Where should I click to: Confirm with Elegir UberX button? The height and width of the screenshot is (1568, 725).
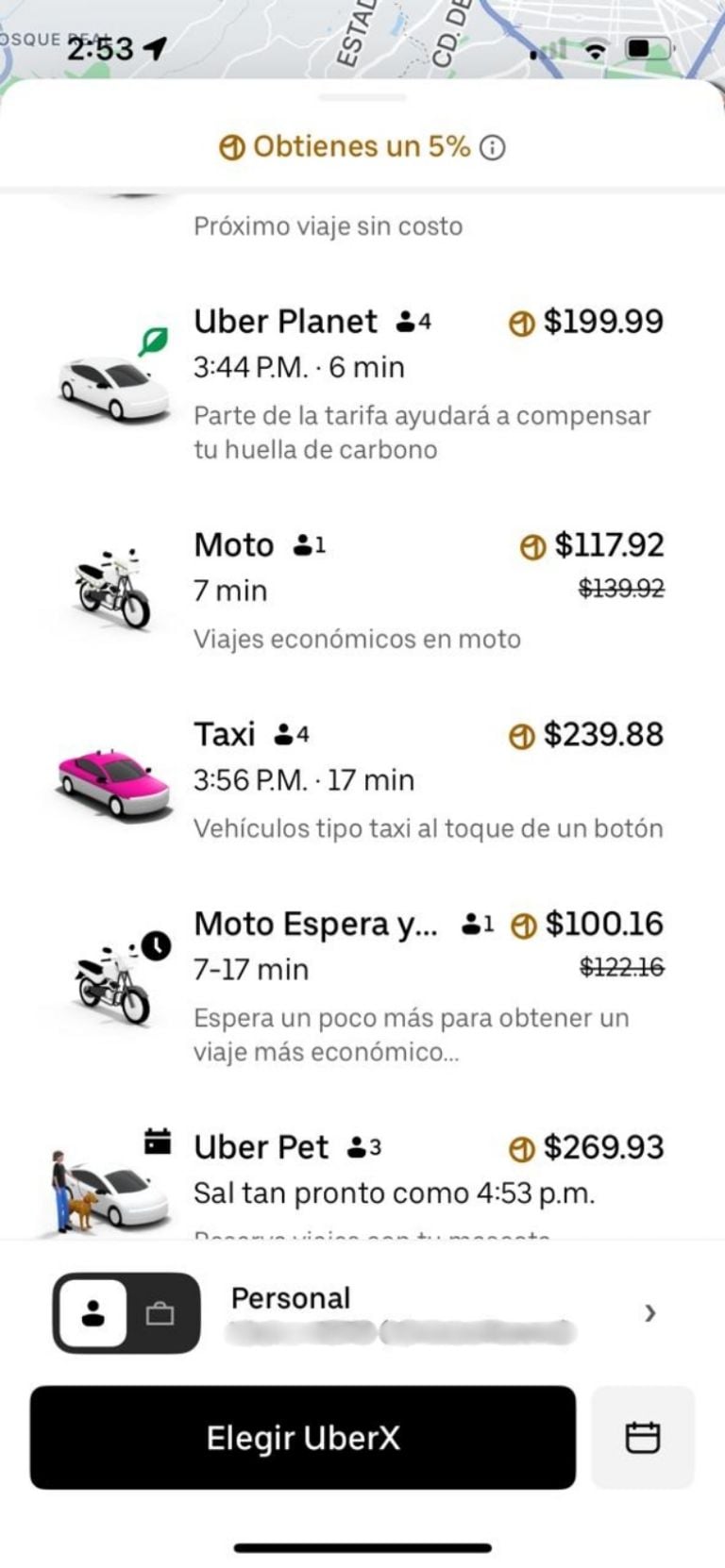(303, 1438)
